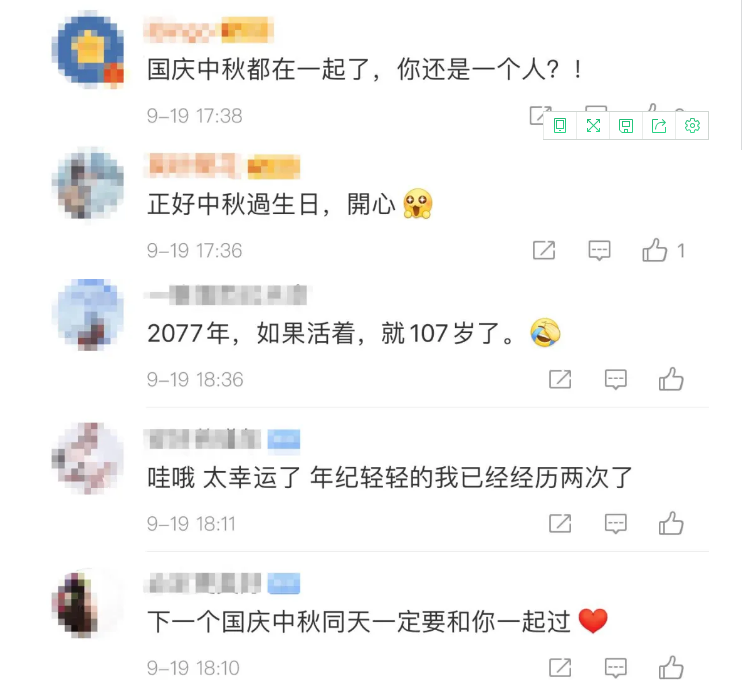Repost the 2077年 107岁 comment

tap(560, 379)
